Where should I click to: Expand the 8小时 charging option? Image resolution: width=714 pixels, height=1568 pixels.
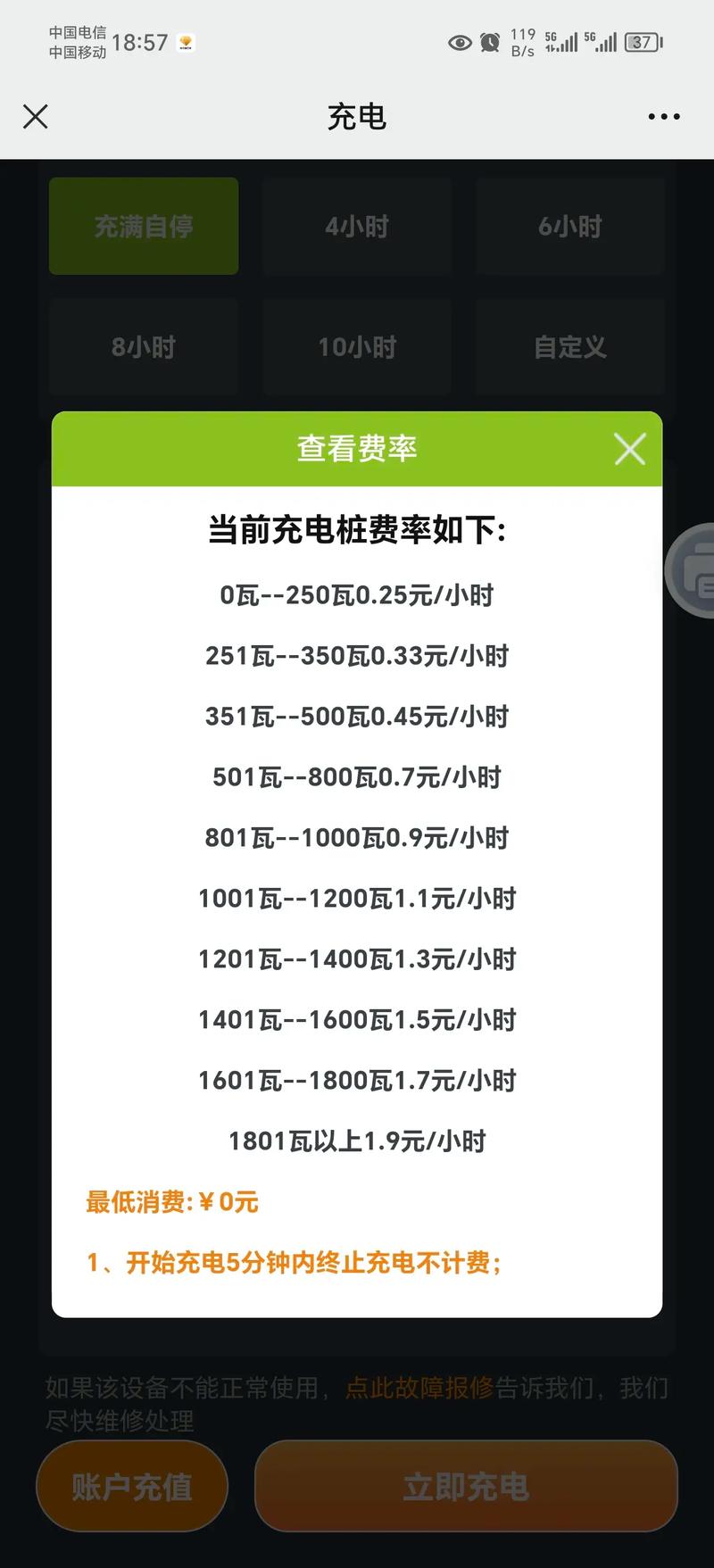click(x=143, y=347)
